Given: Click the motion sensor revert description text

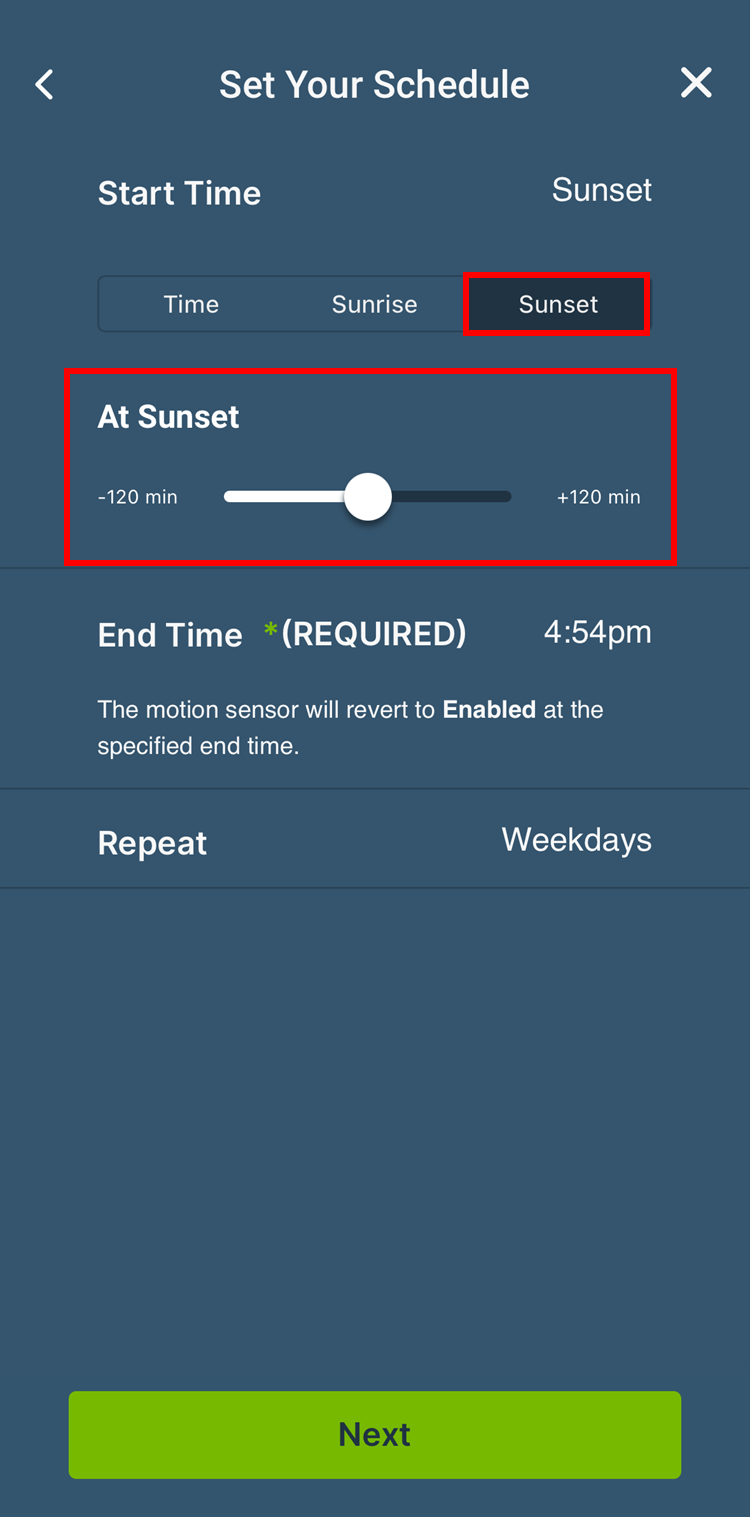Looking at the screenshot, I should point(350,727).
